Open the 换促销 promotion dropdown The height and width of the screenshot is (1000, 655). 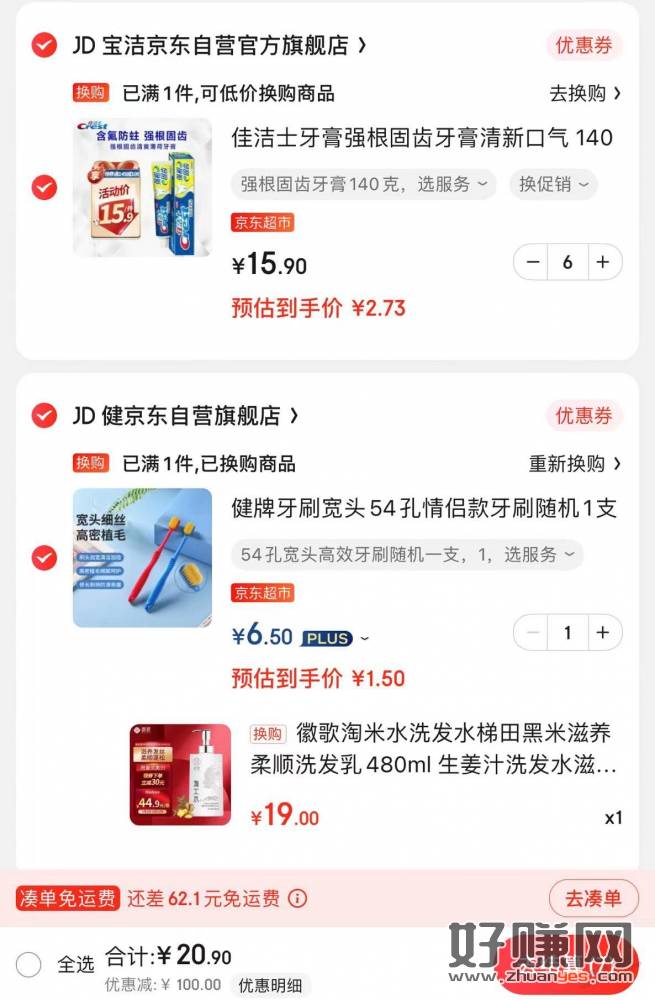[x=553, y=184]
